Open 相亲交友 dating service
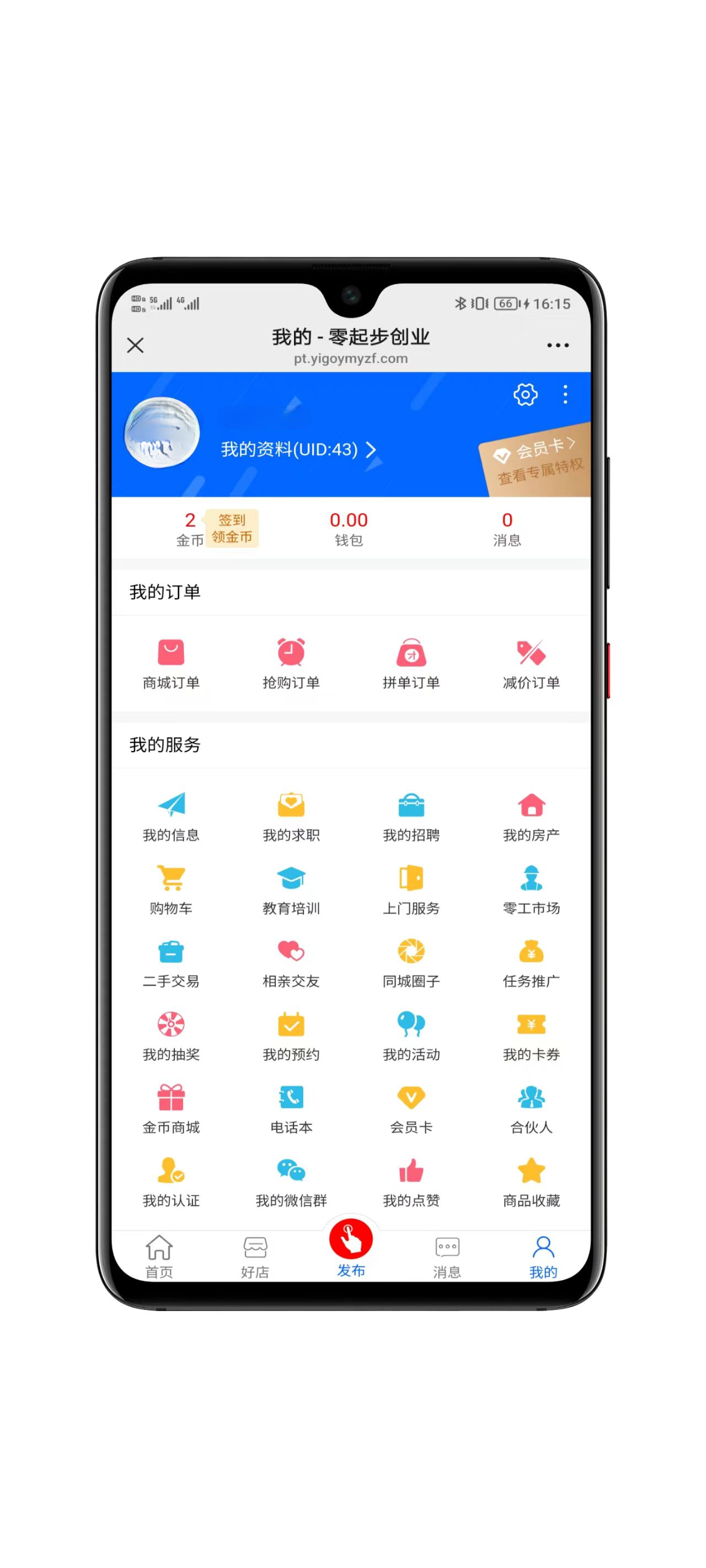 pyautogui.click(x=291, y=962)
